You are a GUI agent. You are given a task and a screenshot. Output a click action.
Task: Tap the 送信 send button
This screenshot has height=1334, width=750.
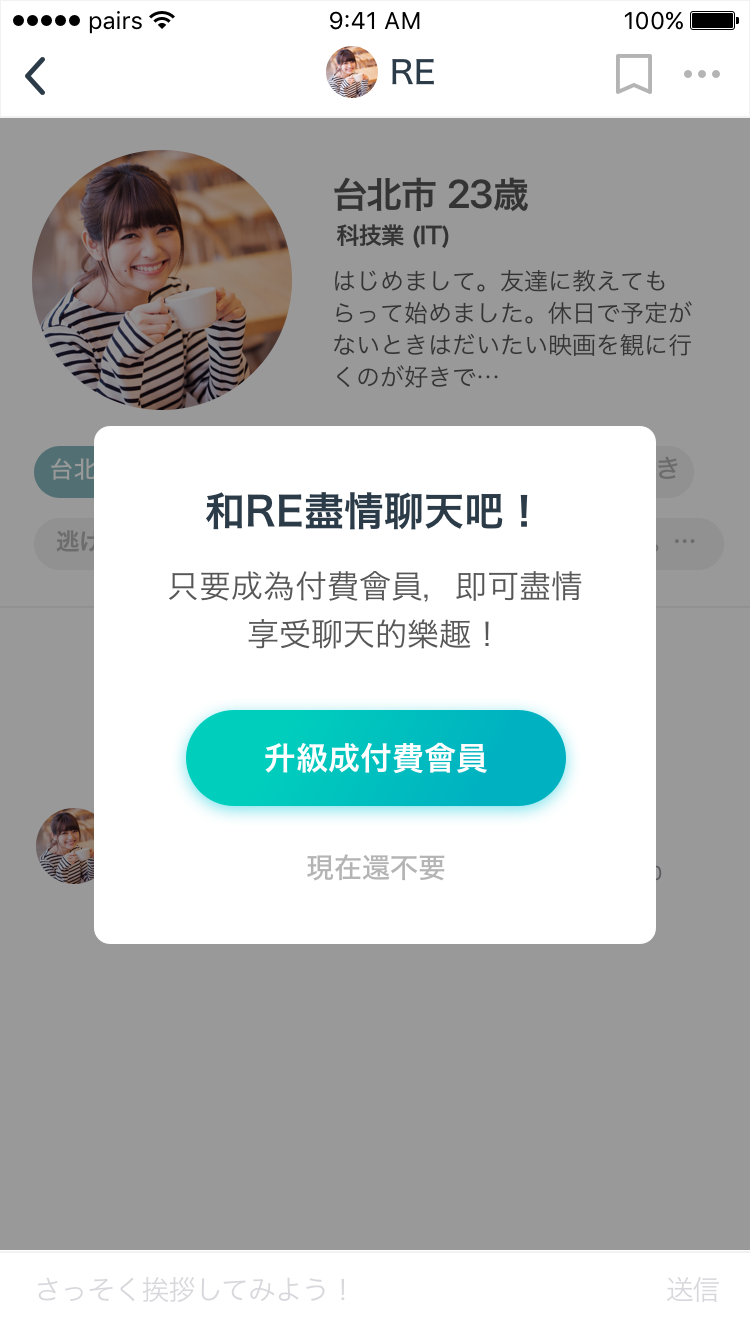(692, 1290)
